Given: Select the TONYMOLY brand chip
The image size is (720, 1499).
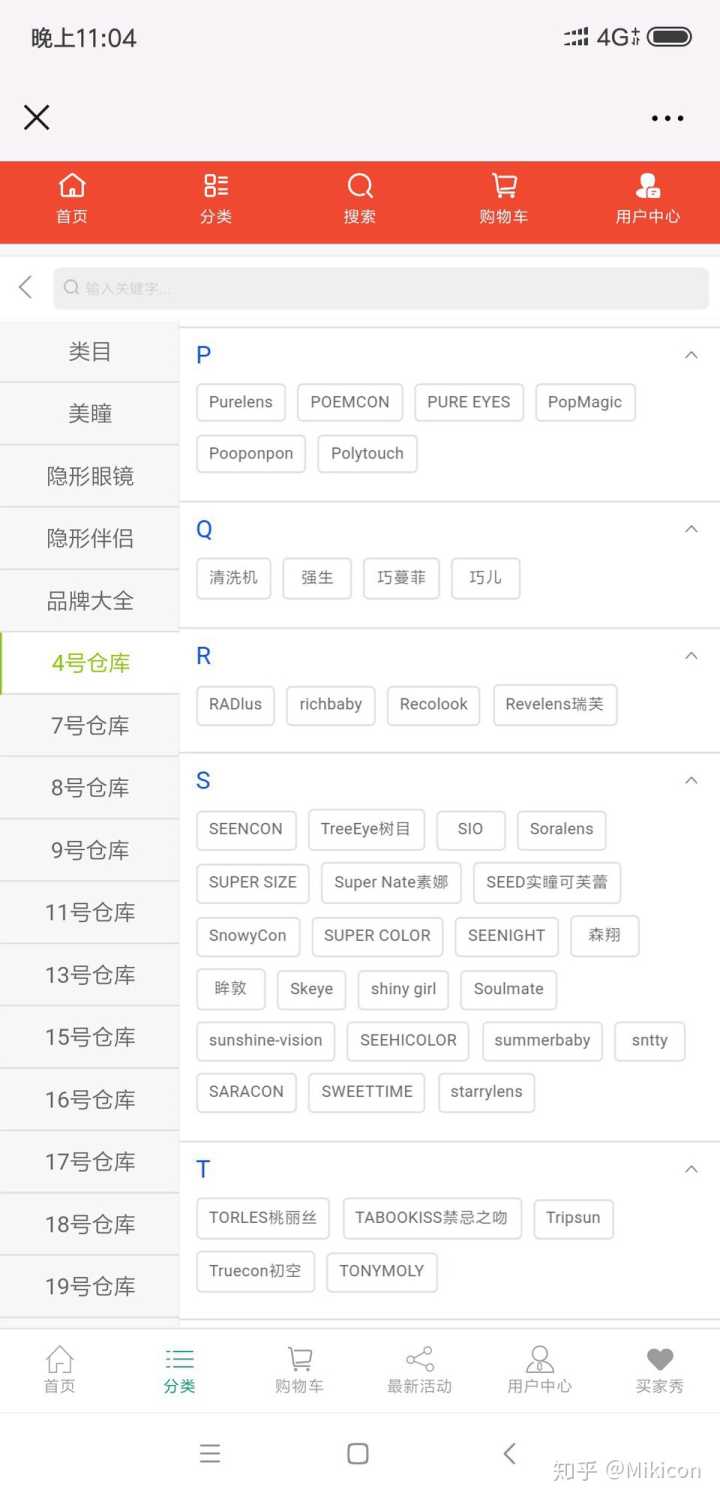Looking at the screenshot, I should click(382, 1271).
